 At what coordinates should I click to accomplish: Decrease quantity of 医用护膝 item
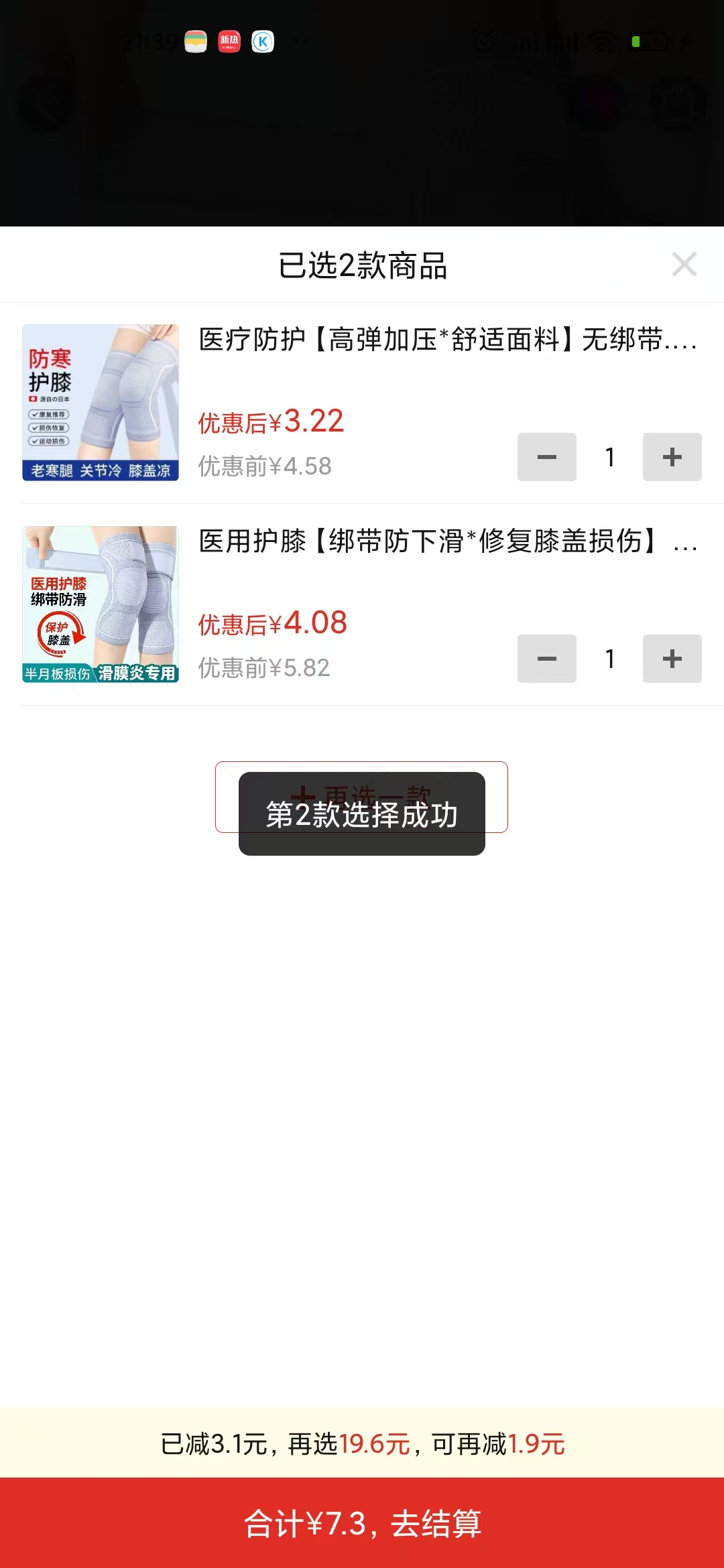click(x=546, y=659)
